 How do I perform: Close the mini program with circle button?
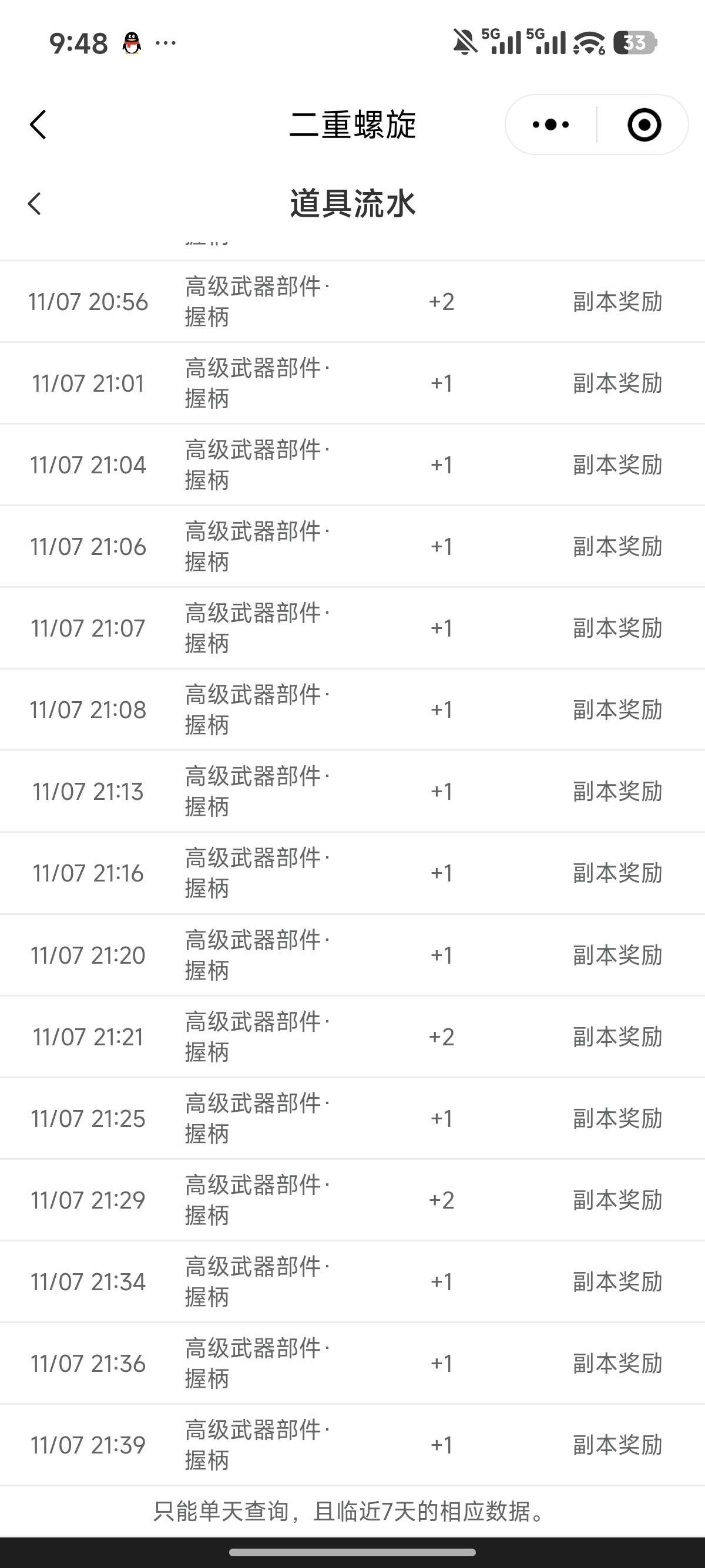pos(643,125)
